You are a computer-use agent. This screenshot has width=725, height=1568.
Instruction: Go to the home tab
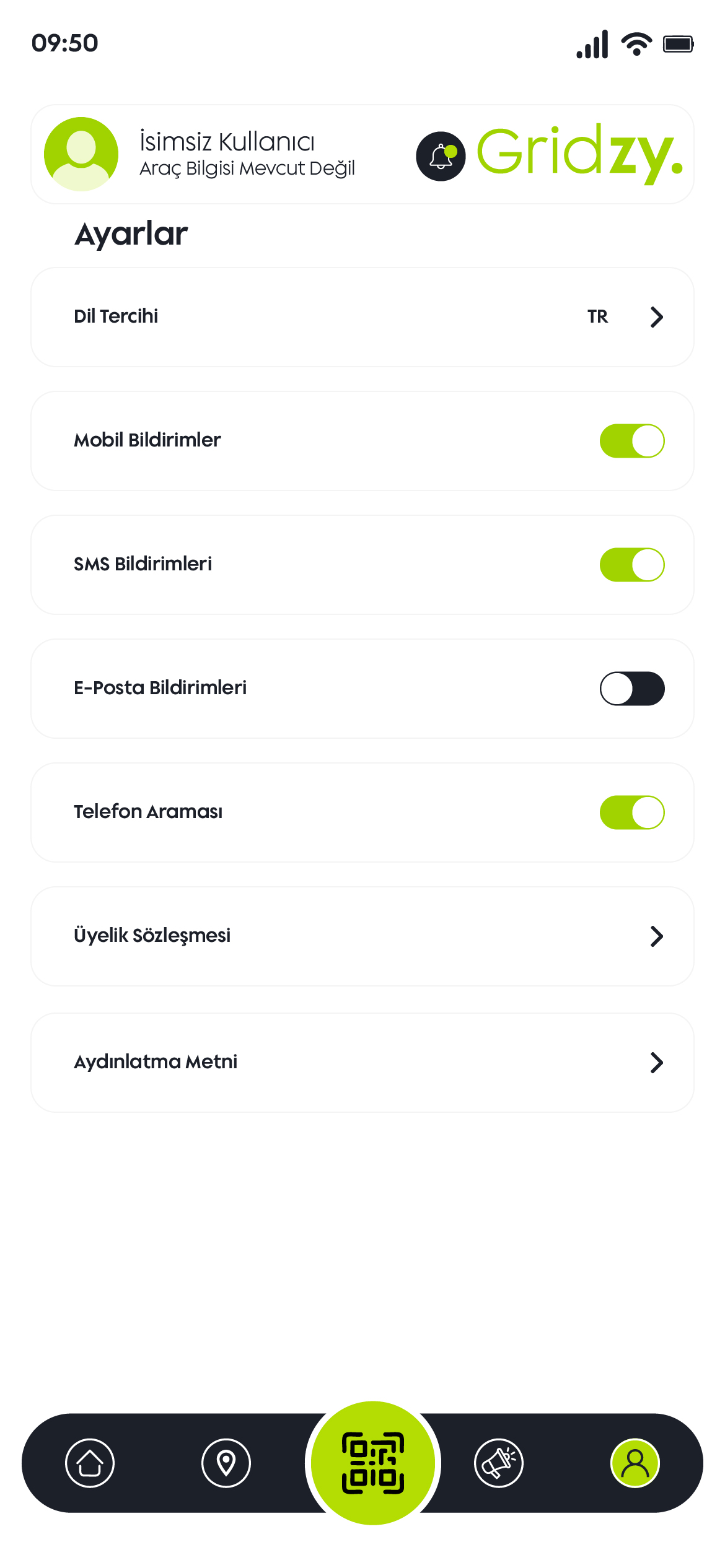(90, 1463)
